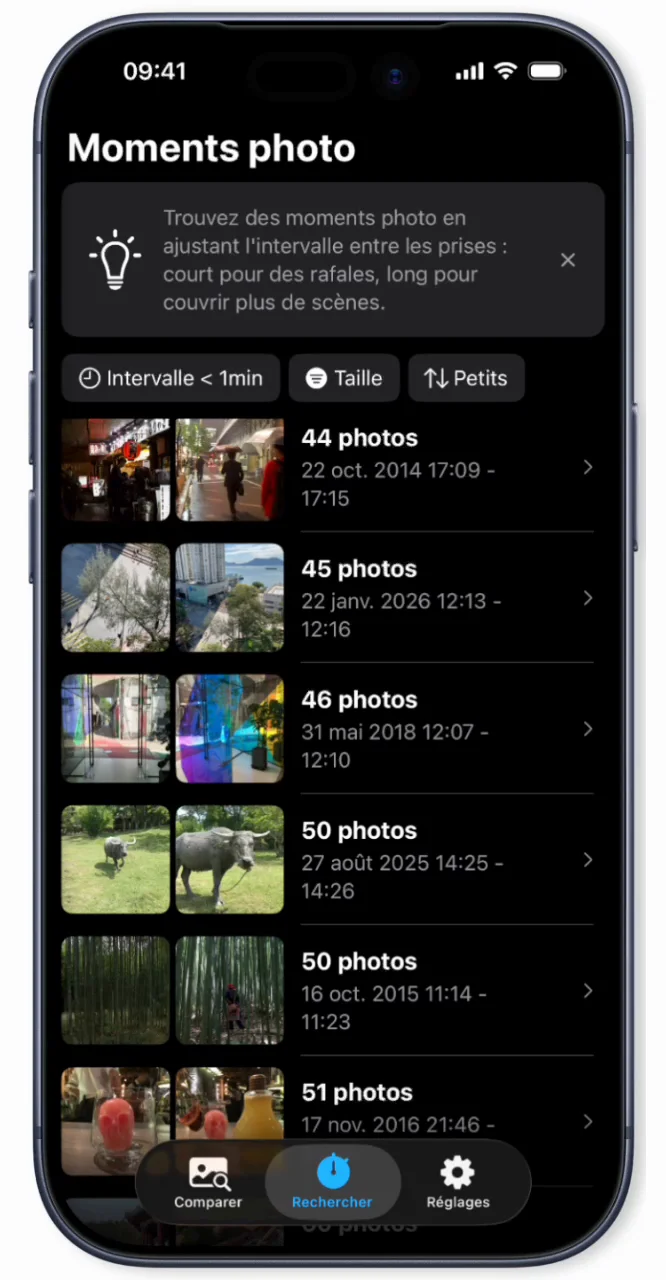
Task: Go to the Réglages tab
Action: [x=457, y=1183]
